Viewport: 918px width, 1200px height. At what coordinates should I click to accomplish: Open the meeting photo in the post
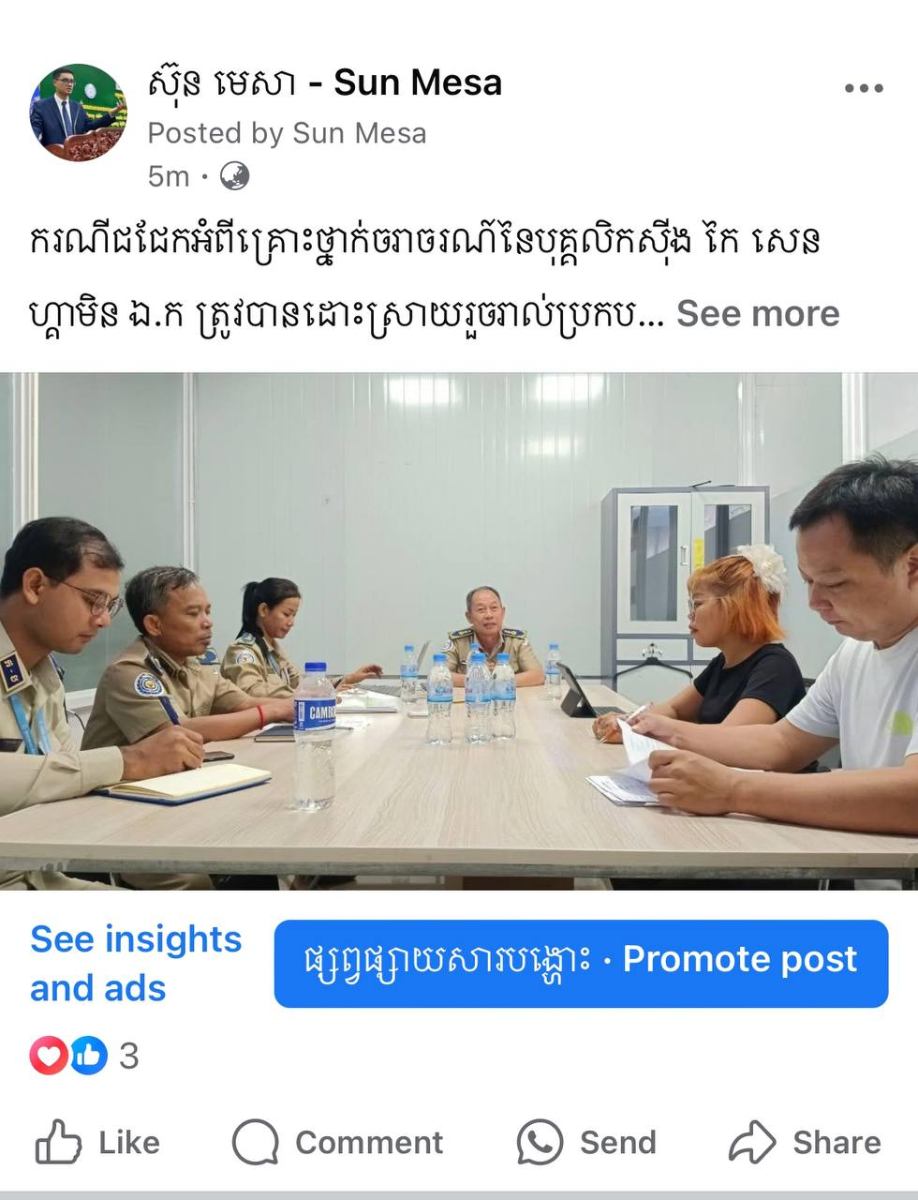(459, 630)
